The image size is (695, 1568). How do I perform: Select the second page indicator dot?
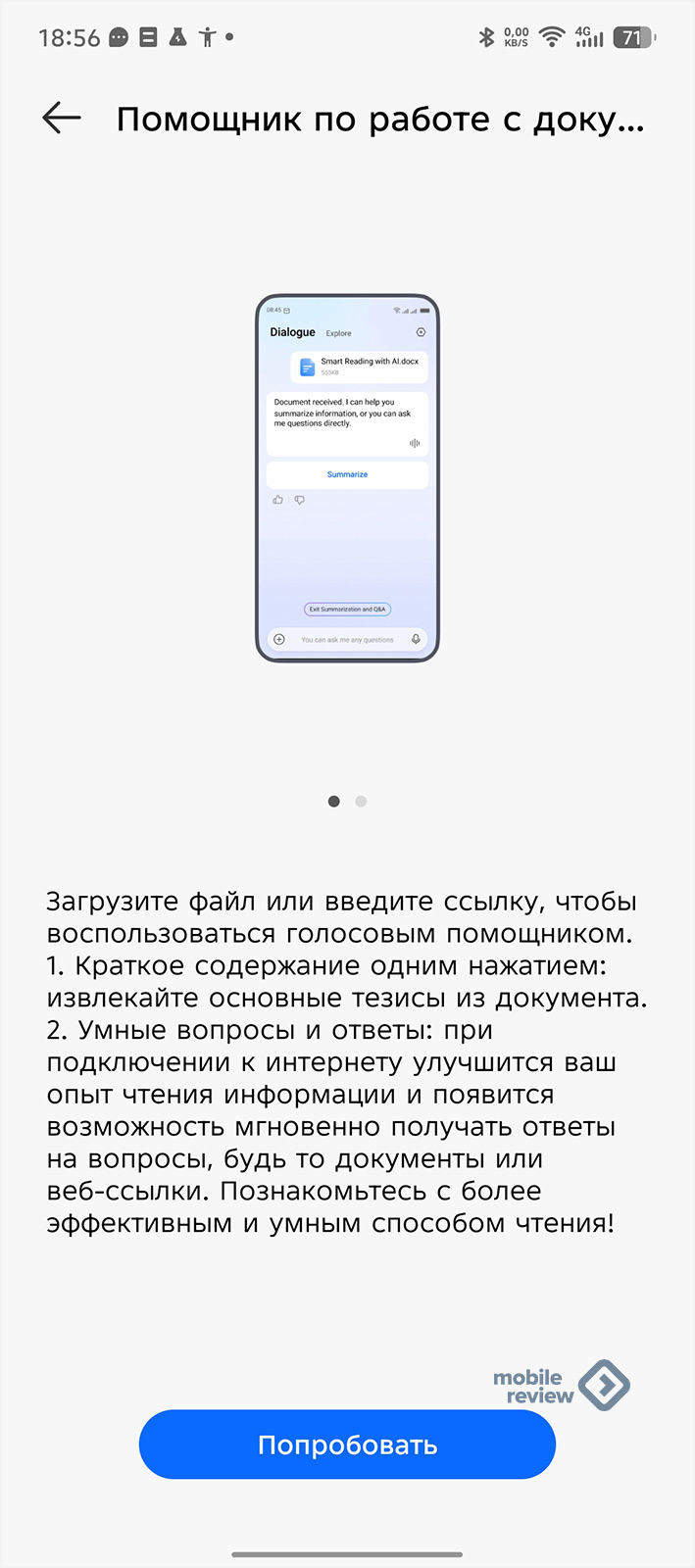coord(361,802)
